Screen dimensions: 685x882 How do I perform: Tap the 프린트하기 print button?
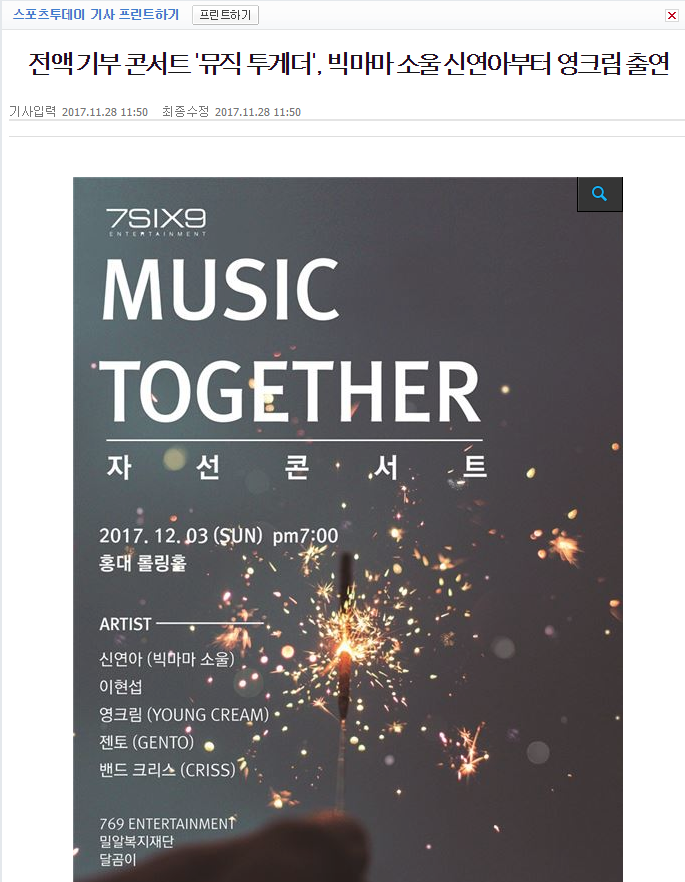tap(225, 15)
